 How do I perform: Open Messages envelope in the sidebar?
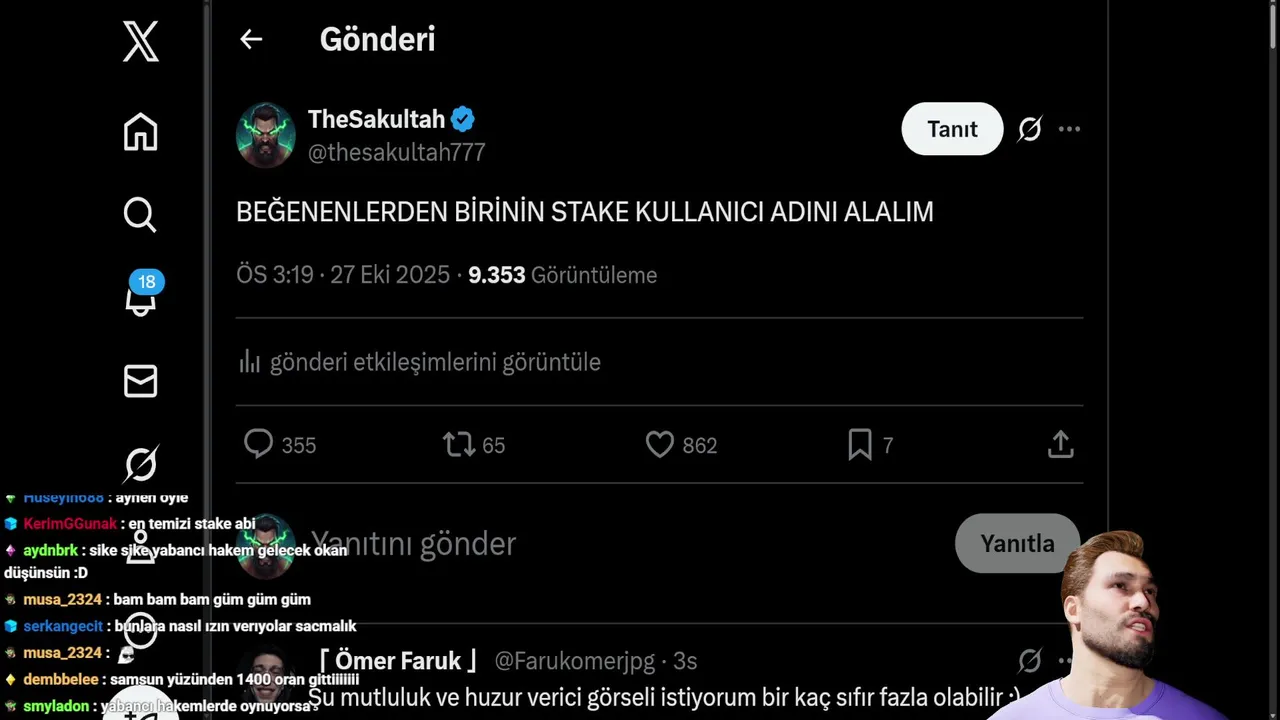[x=140, y=381]
